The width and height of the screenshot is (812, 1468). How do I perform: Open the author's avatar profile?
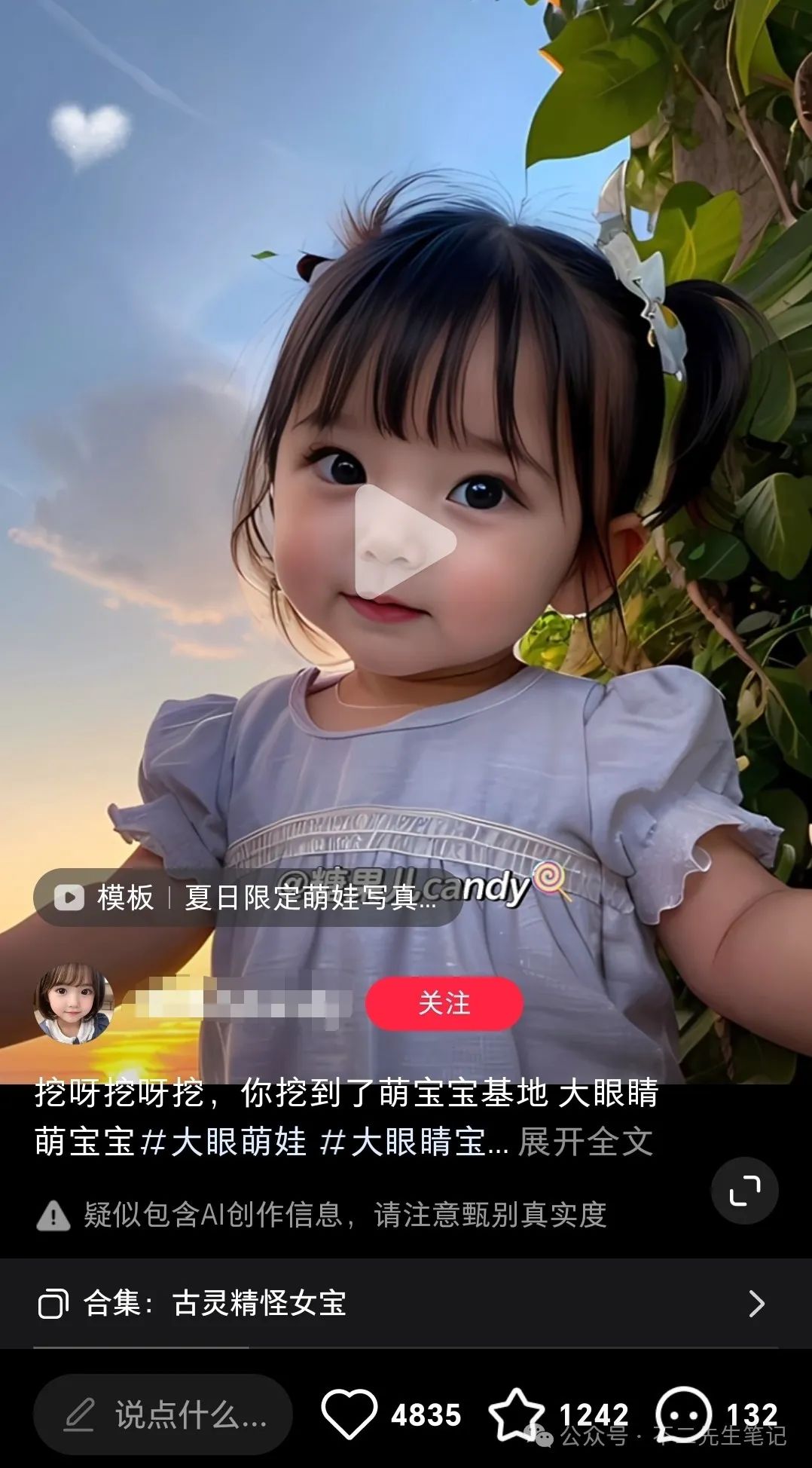(73, 1003)
